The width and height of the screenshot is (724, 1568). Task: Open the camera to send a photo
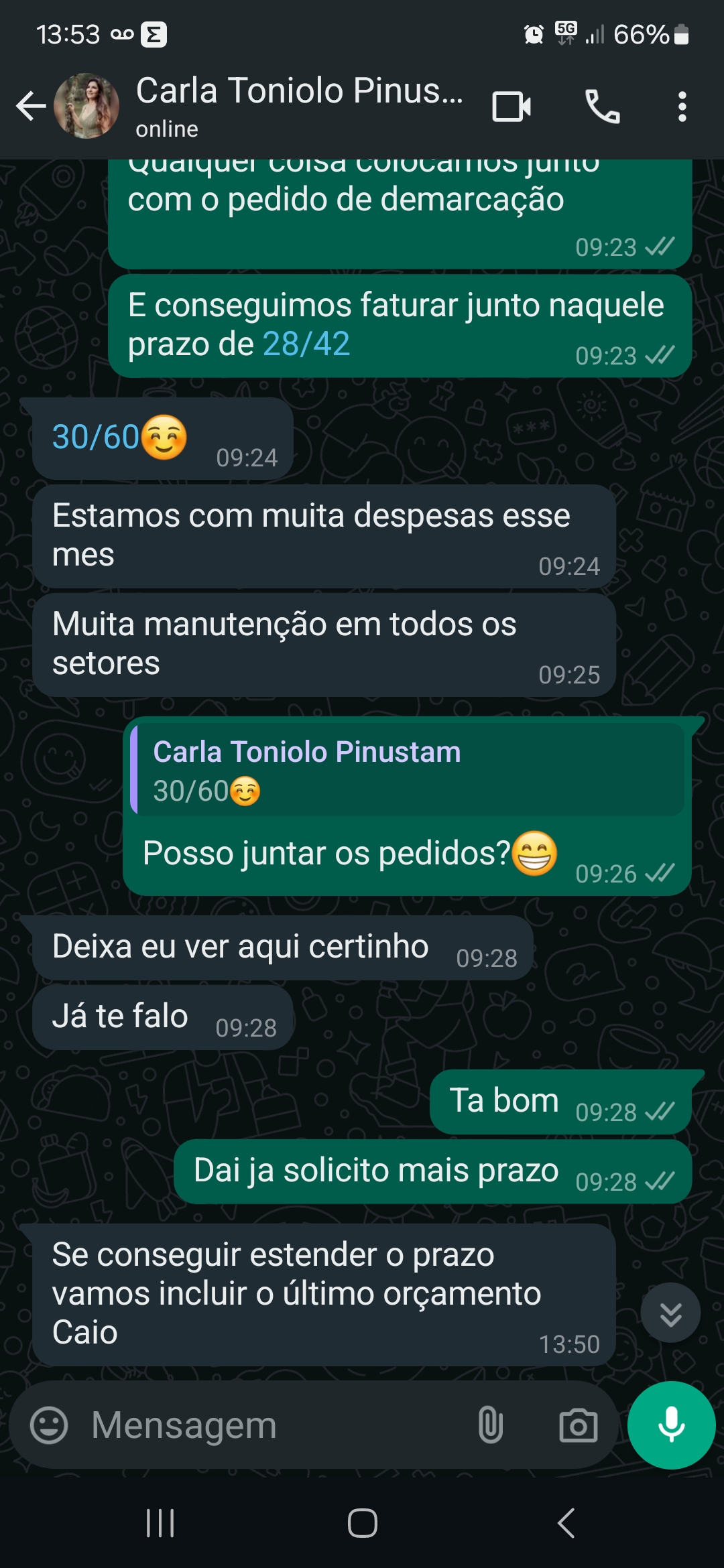[578, 1425]
